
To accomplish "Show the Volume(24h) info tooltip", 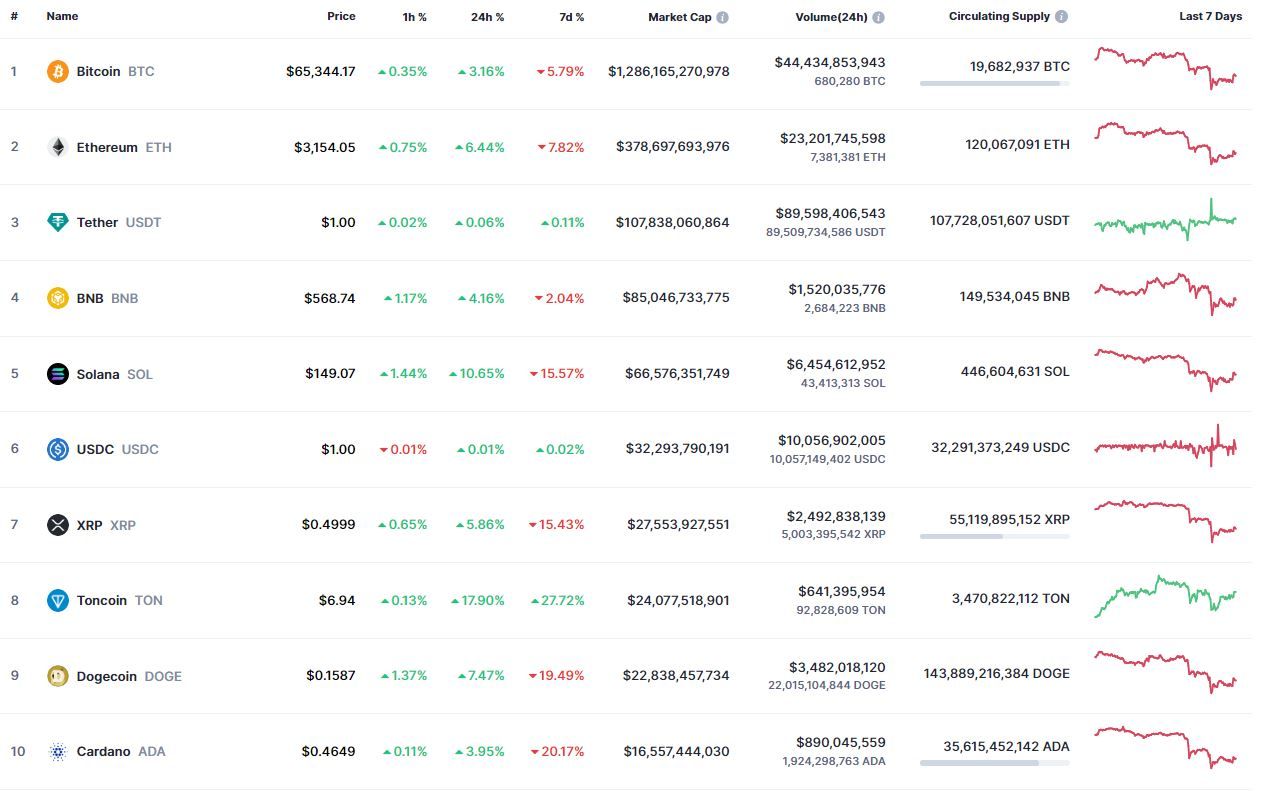I will click(878, 17).
